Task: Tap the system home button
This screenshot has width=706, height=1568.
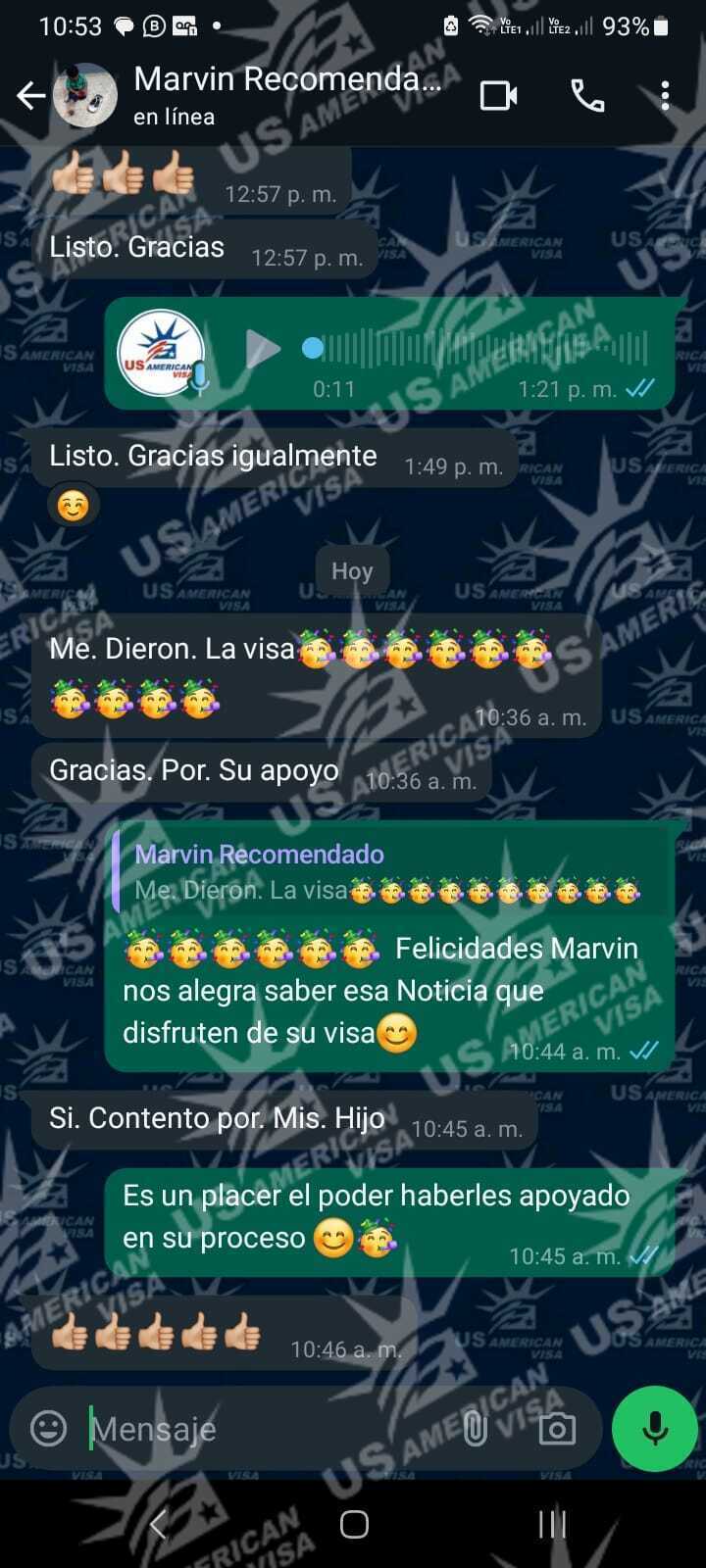Action: [x=354, y=1524]
